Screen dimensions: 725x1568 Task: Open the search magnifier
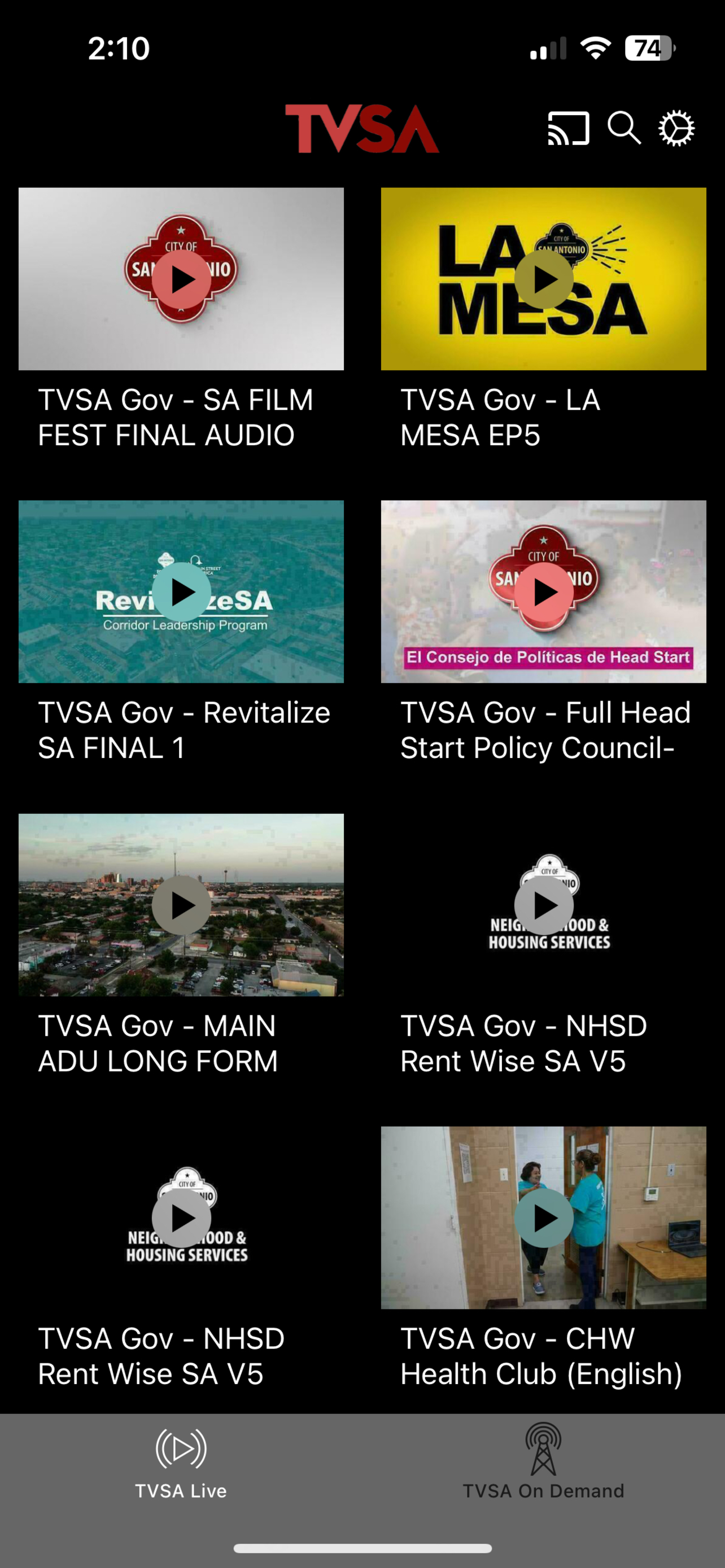(624, 129)
